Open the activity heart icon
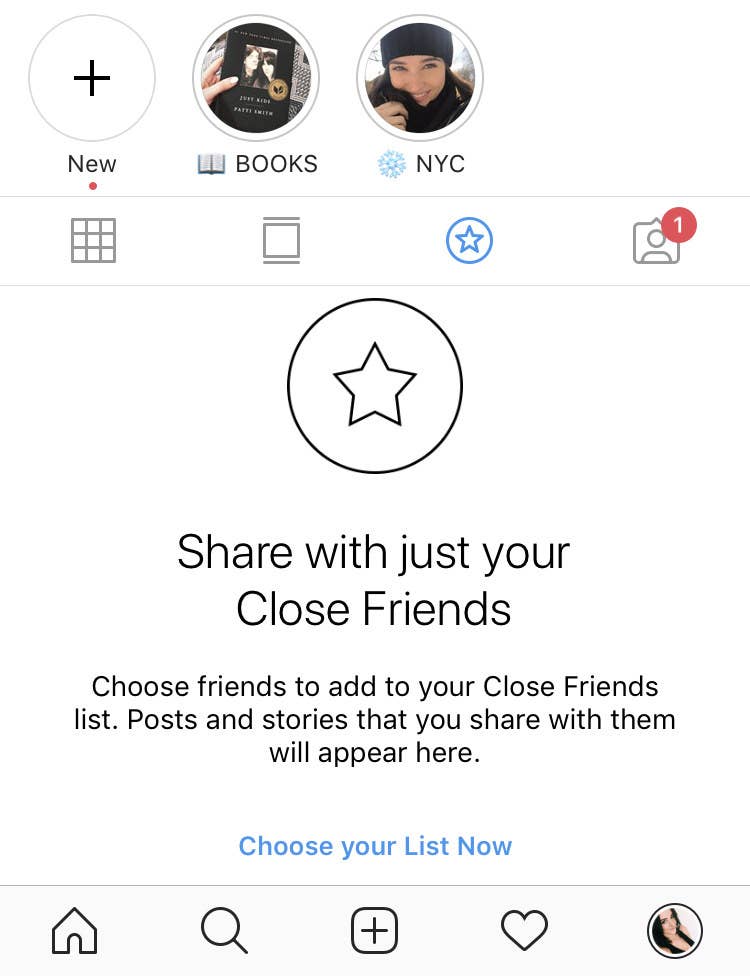This screenshot has width=750, height=976. click(524, 931)
